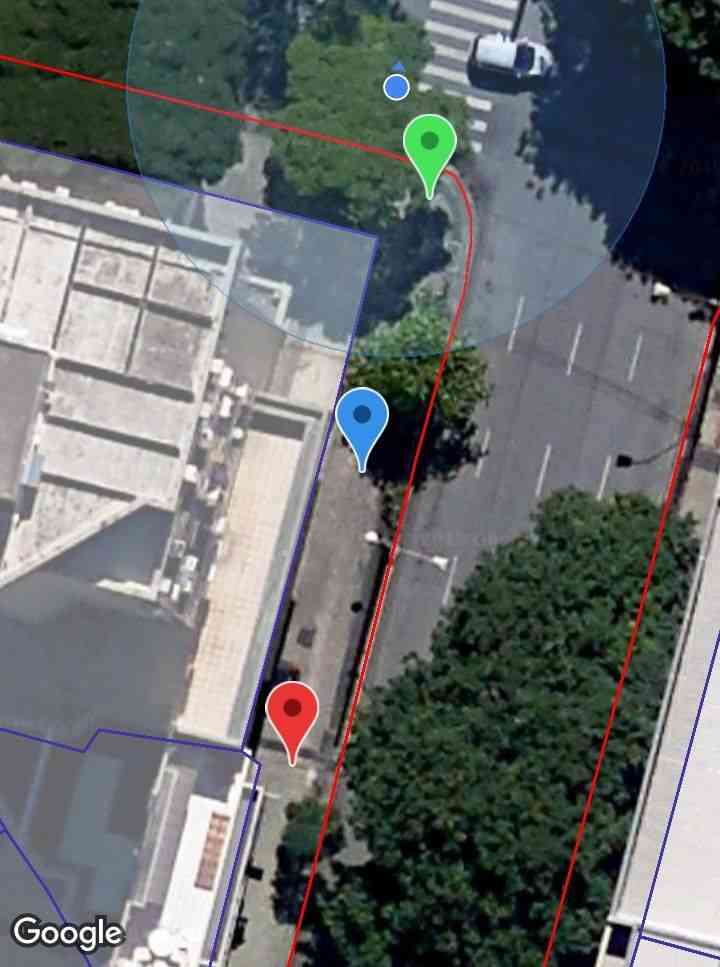Select the blue map pin

pyautogui.click(x=361, y=418)
